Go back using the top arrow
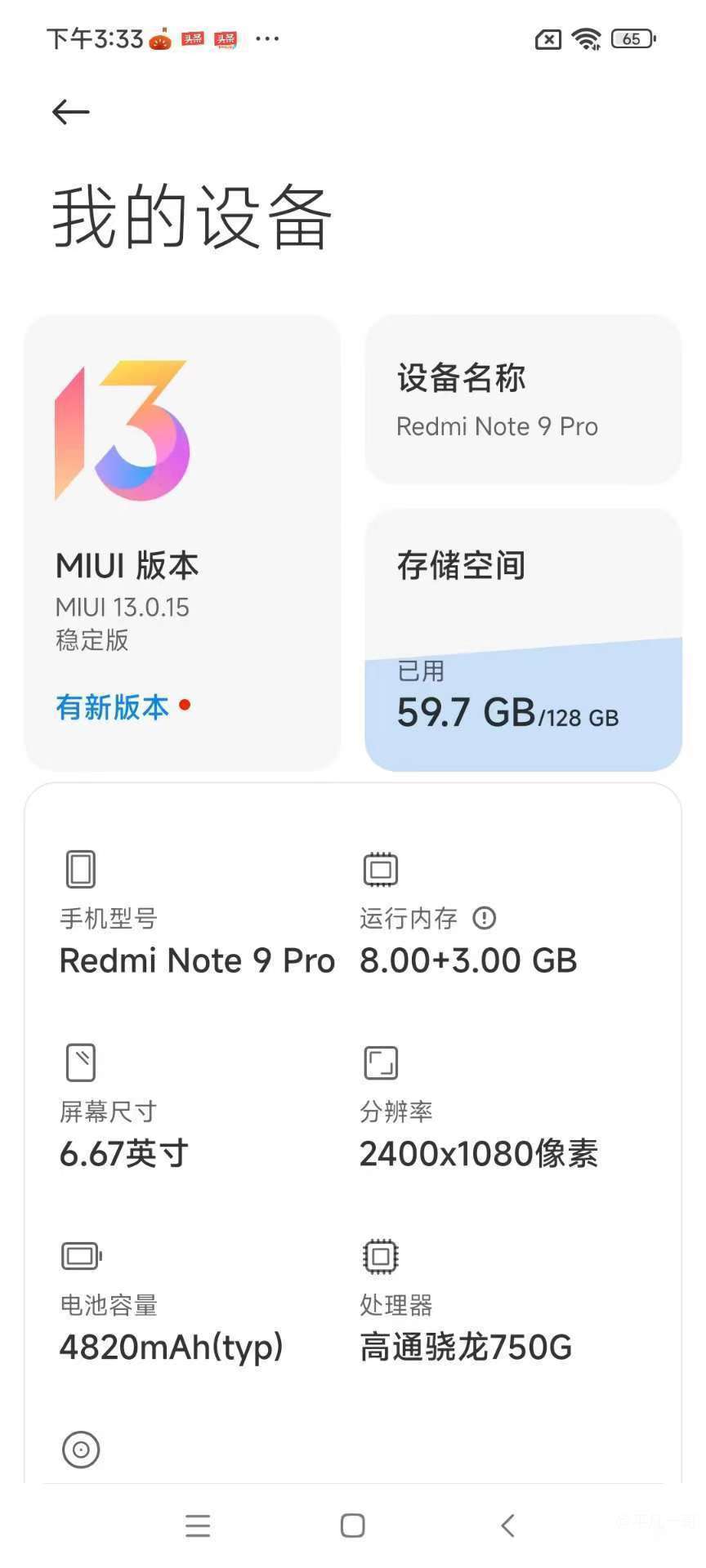This screenshot has height=1568, width=706. point(71,112)
